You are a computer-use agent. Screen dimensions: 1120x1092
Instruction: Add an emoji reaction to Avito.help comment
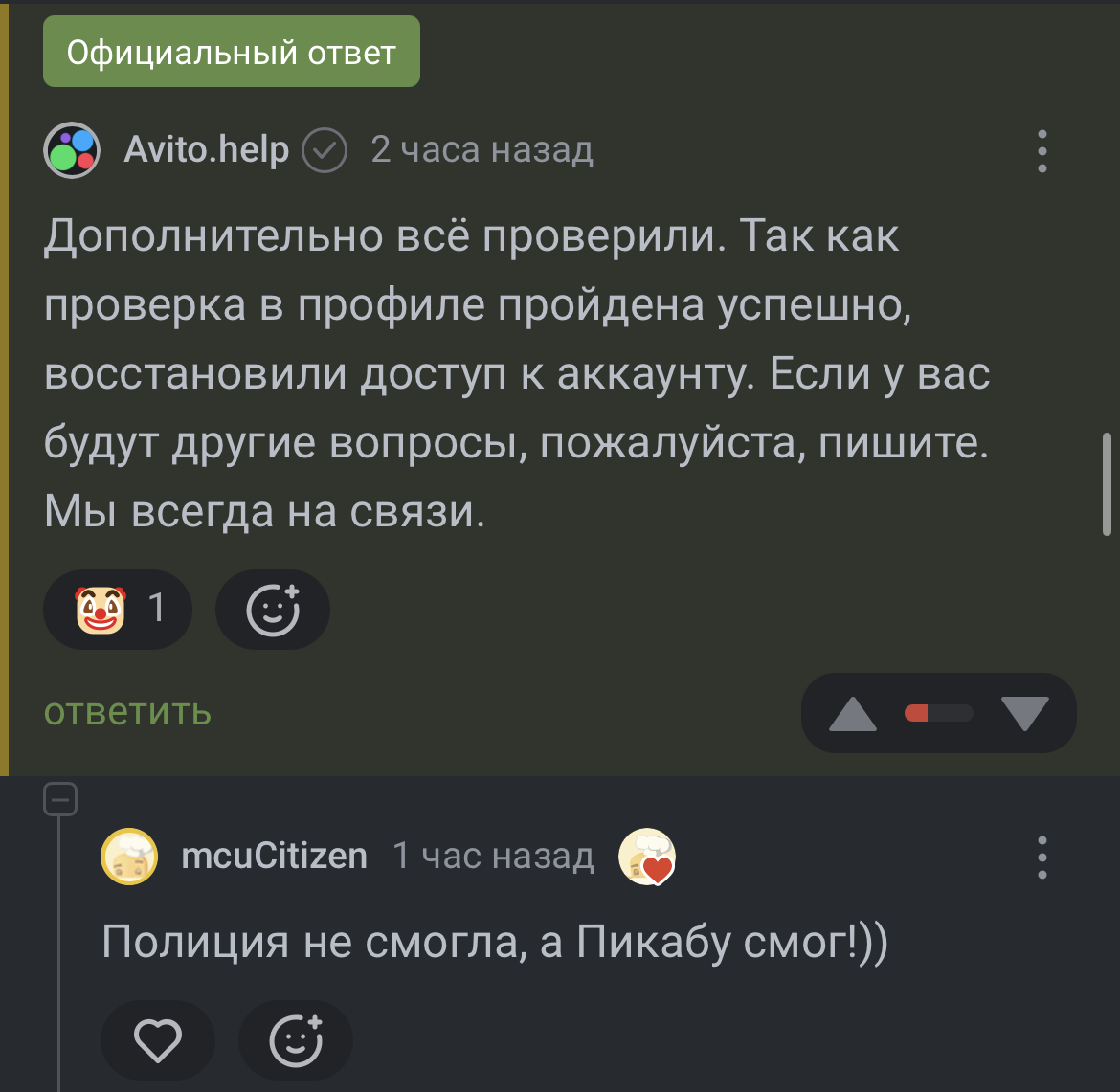pos(273,610)
